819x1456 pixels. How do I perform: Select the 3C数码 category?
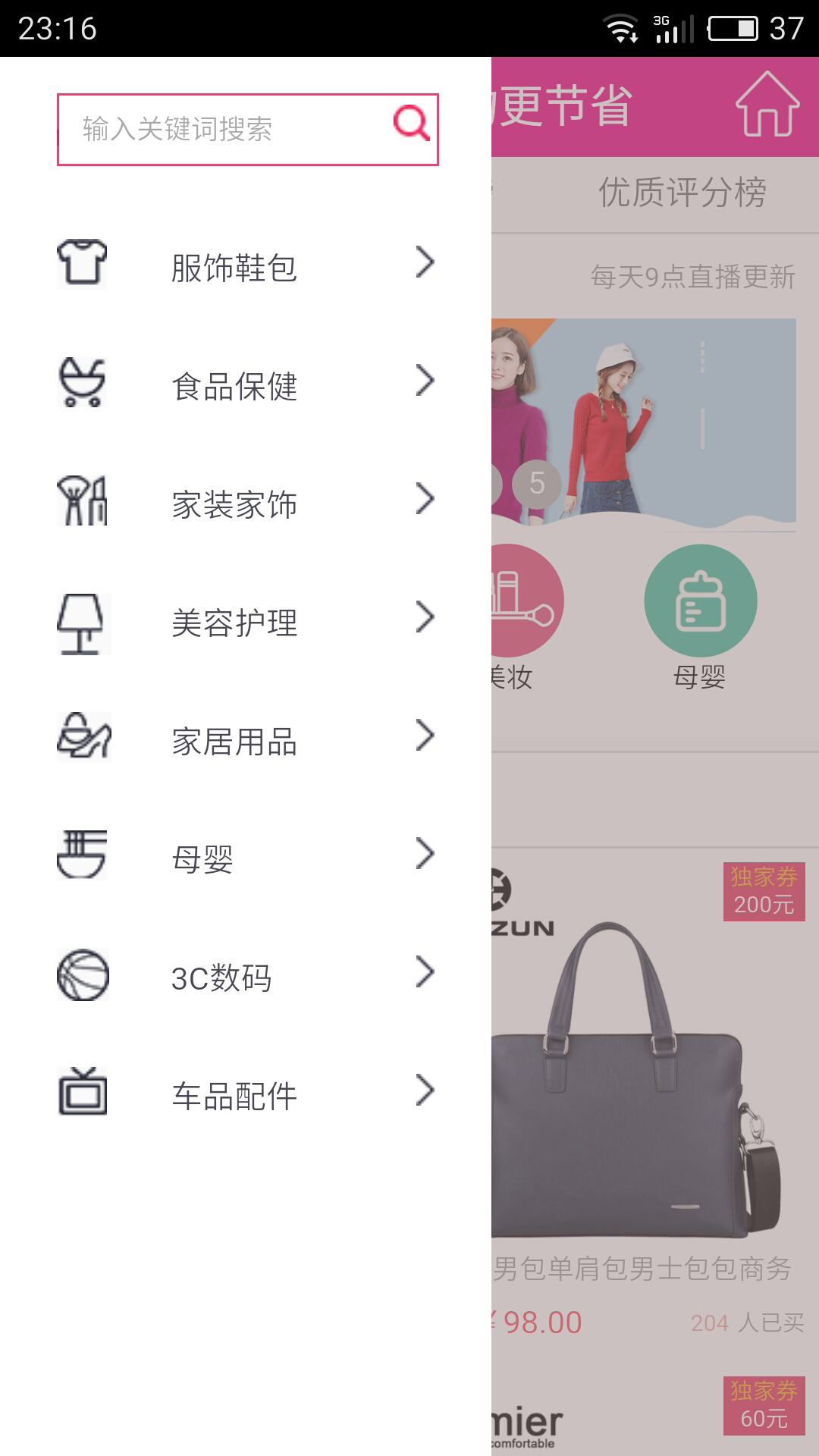click(x=246, y=976)
